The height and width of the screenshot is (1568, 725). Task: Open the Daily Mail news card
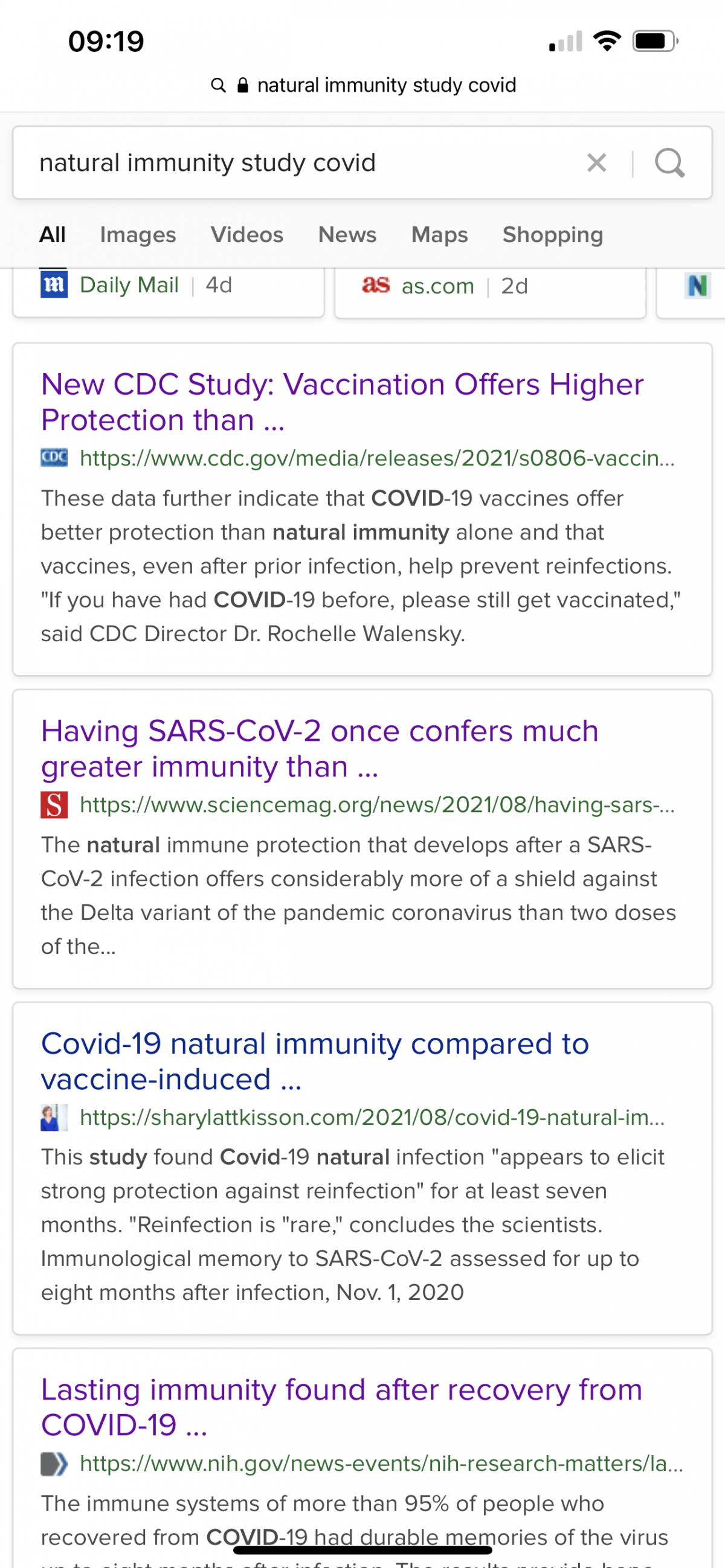[168, 291]
